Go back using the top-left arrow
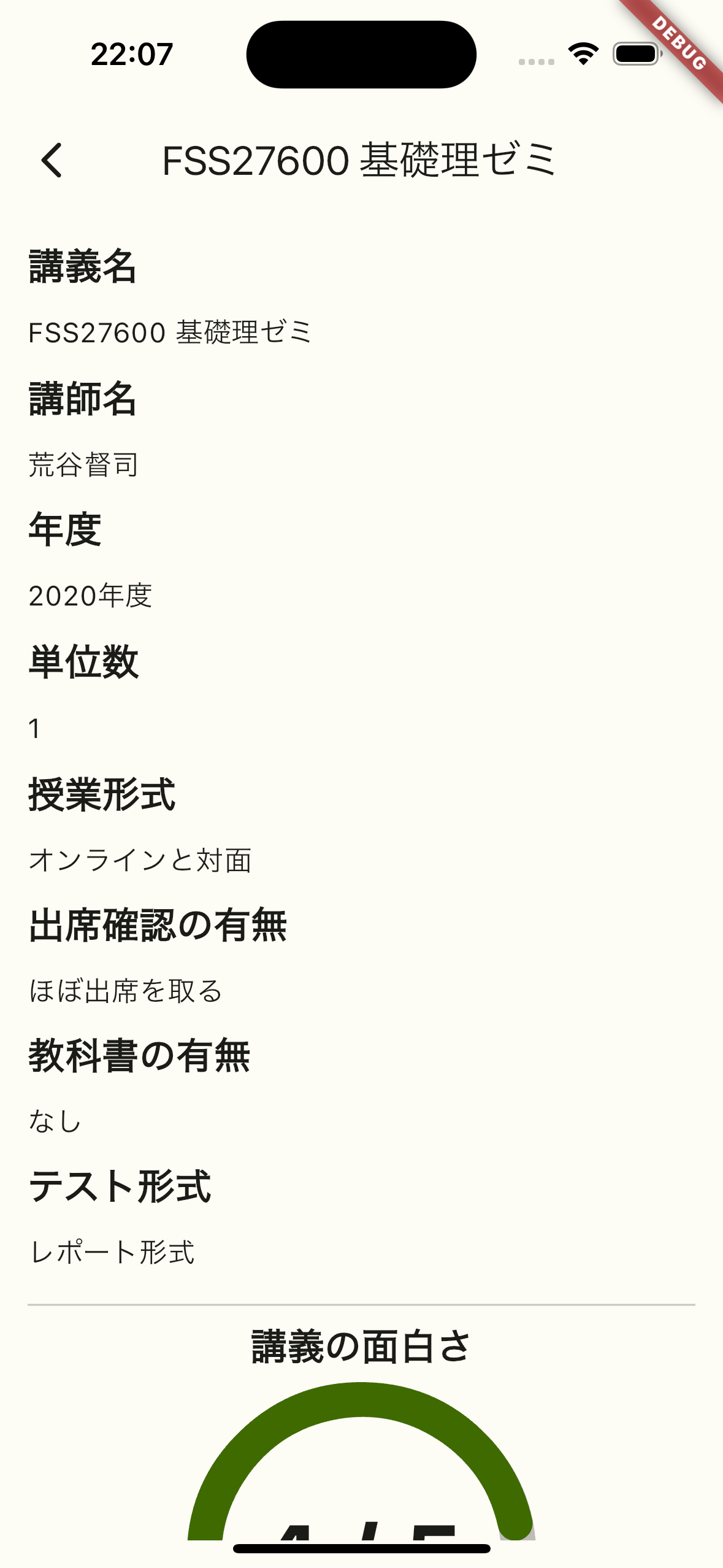 click(52, 160)
